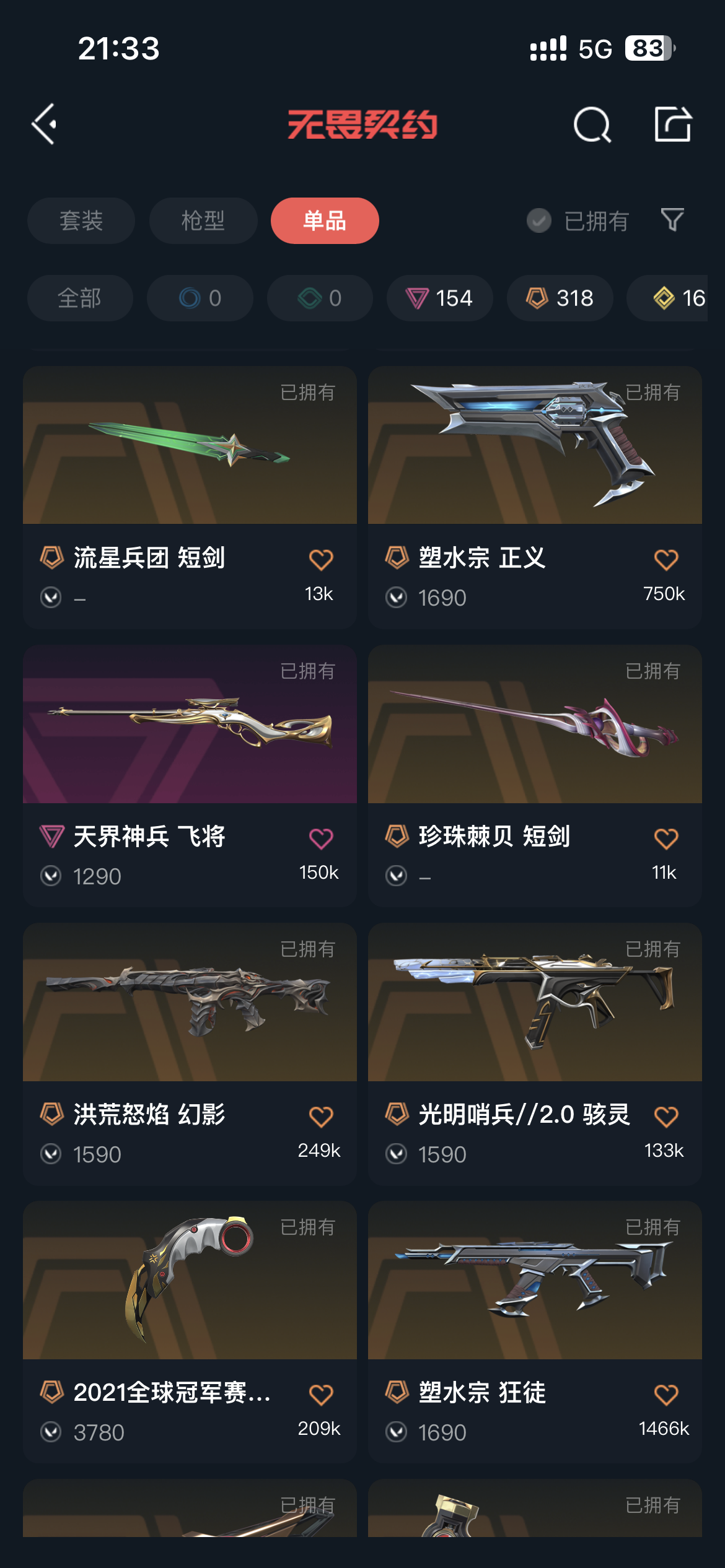
Task: Share this skin collection page
Action: 673,124
